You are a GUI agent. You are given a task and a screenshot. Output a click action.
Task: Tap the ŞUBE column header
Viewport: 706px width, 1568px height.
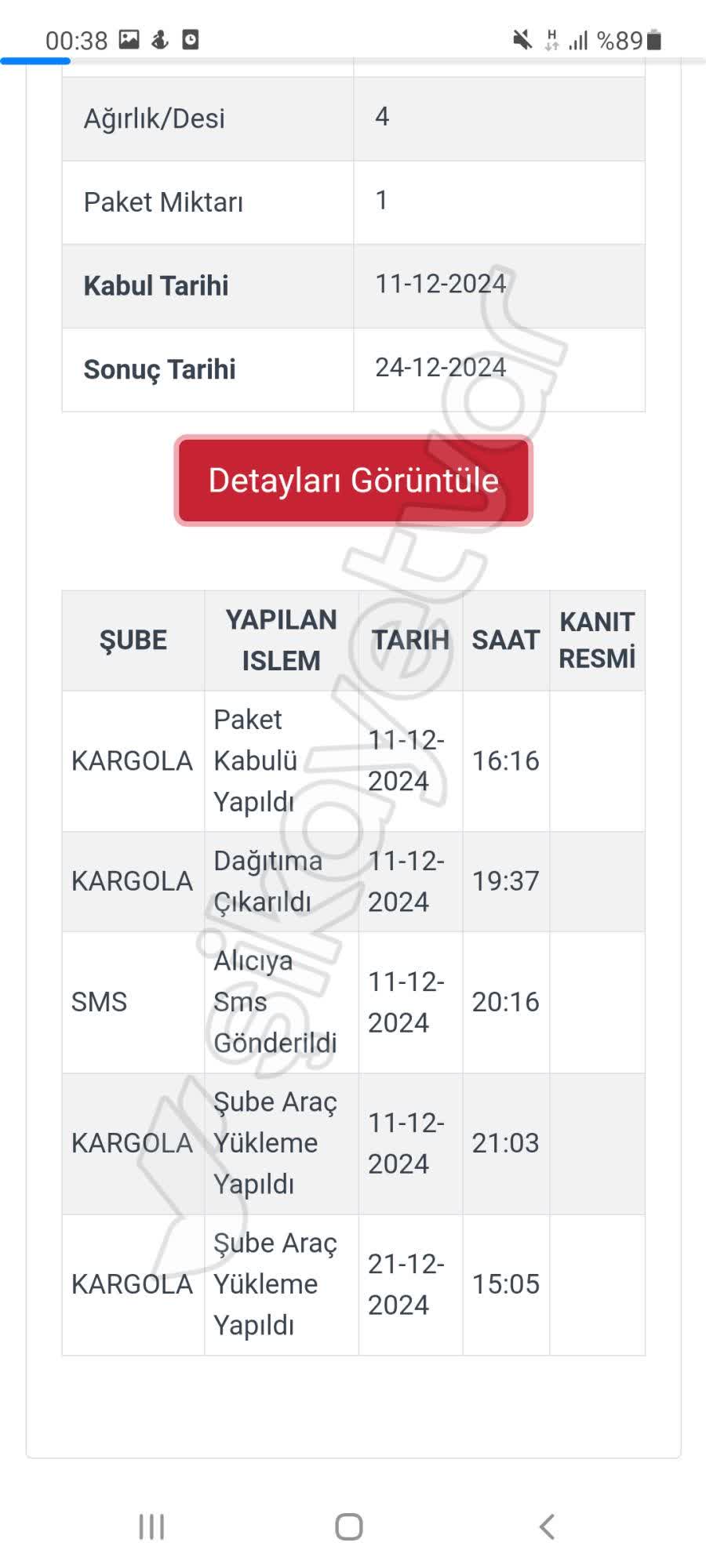[x=134, y=640]
